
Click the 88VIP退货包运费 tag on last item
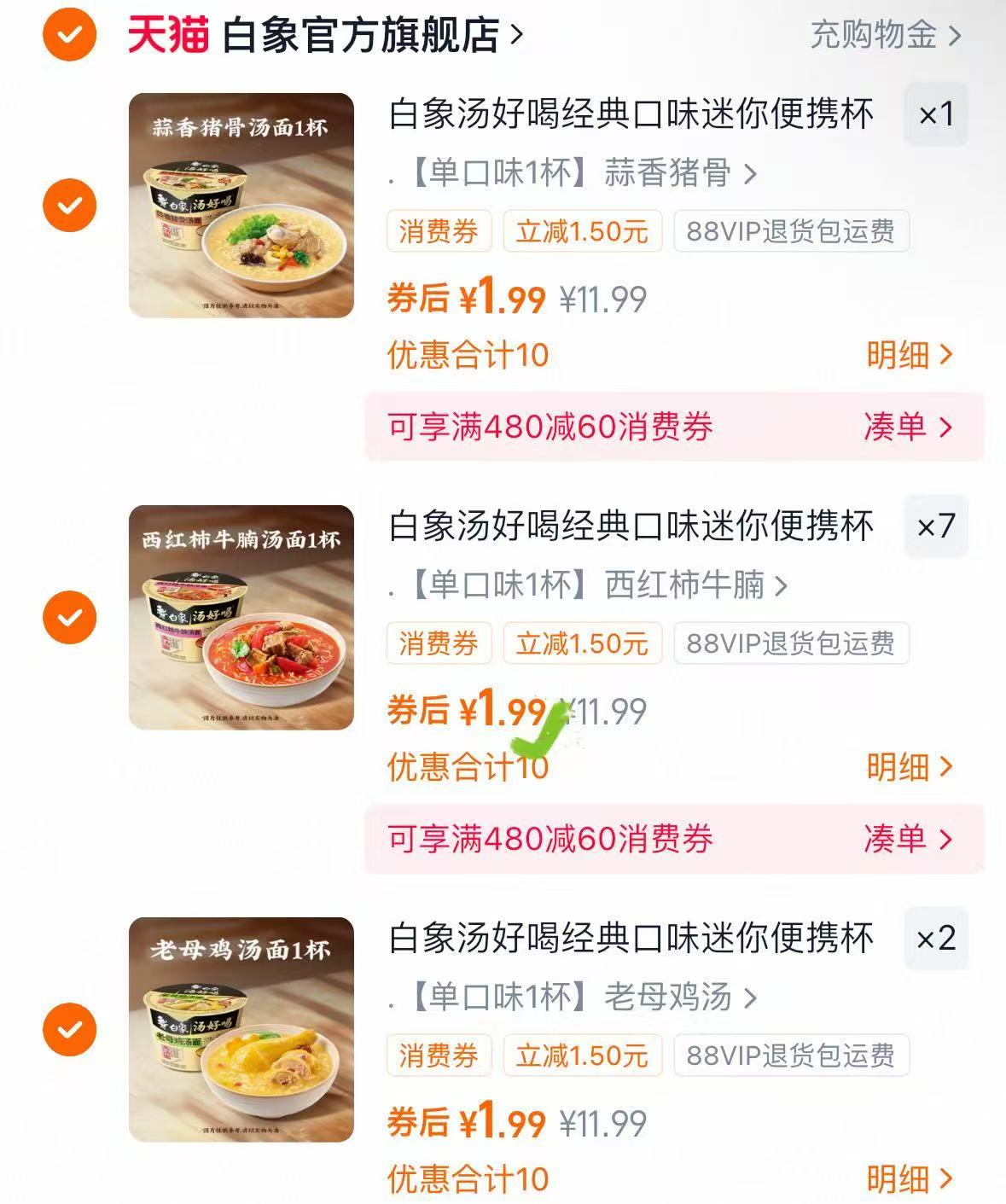tap(789, 1054)
